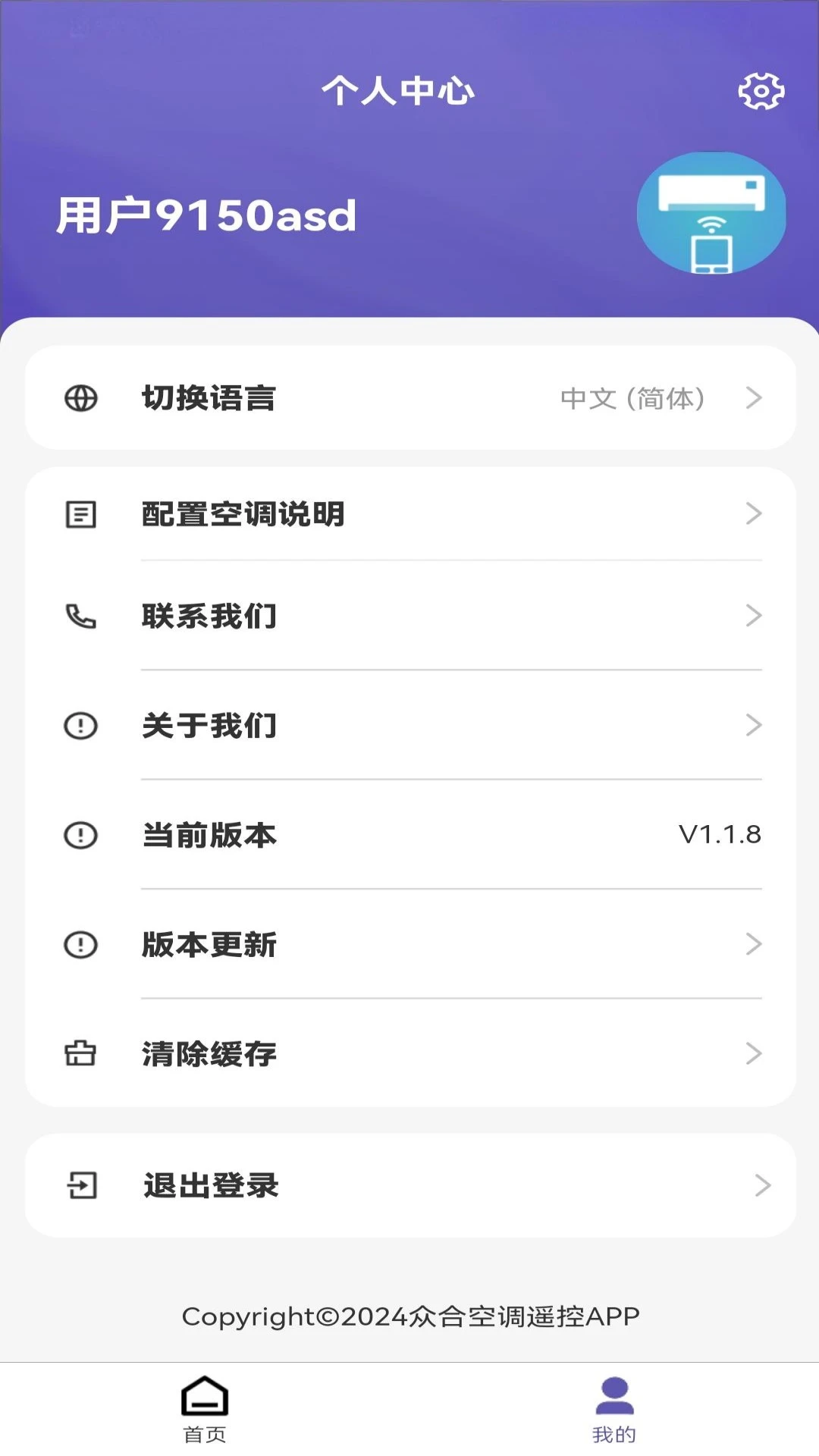This screenshot has height=1456, width=819.
Task: View the 关于我们 page
Action: point(410,726)
